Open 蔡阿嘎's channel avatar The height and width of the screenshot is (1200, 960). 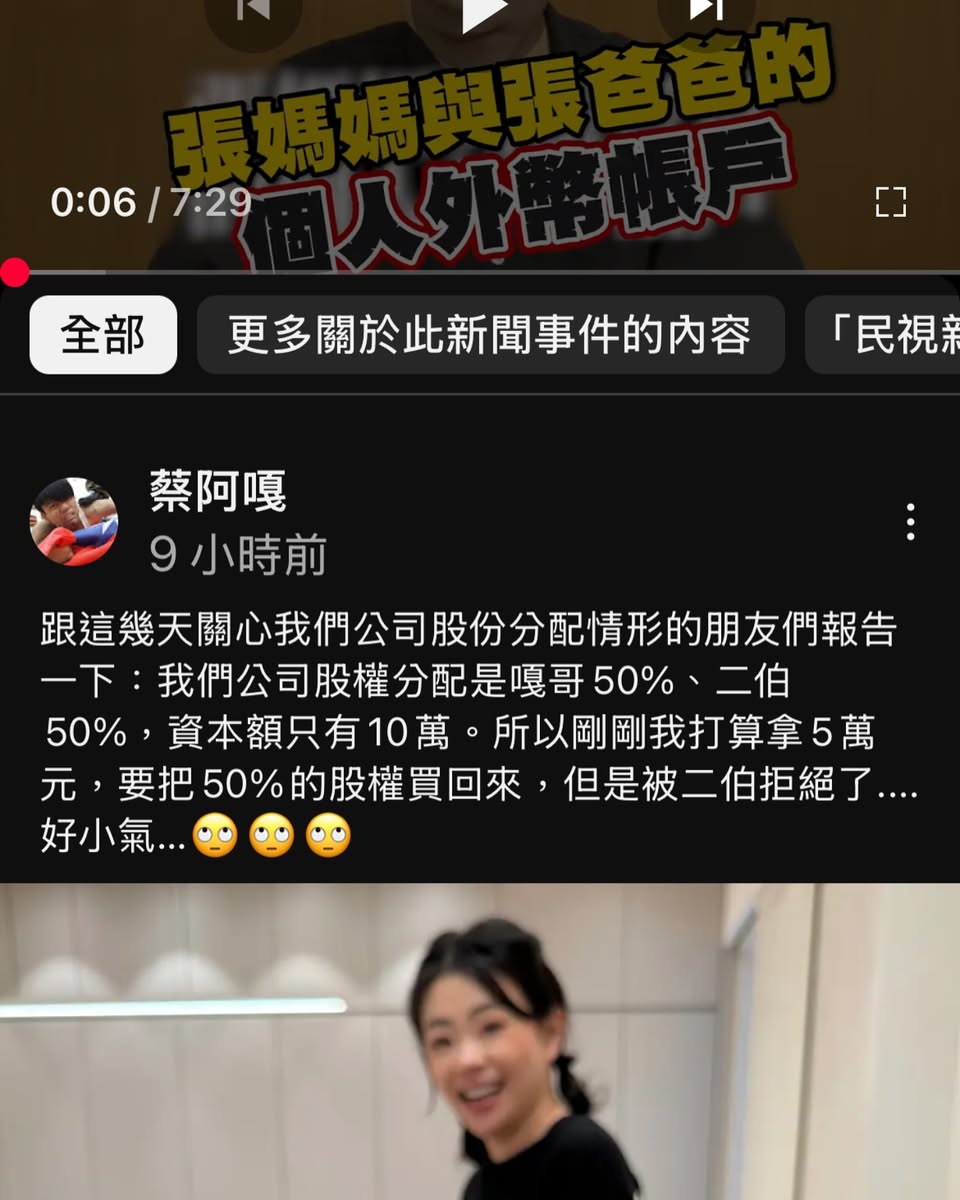(x=74, y=522)
